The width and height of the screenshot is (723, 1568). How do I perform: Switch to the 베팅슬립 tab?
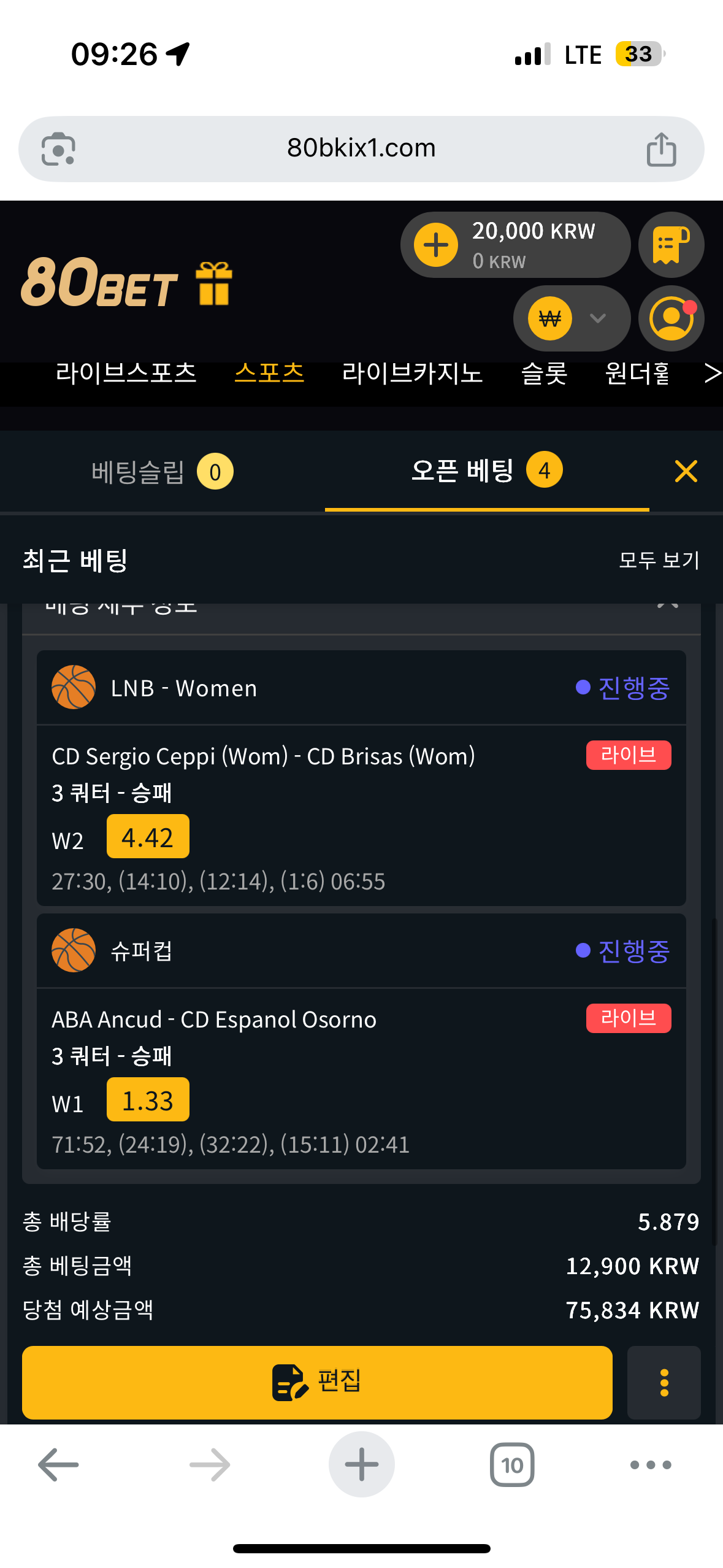(163, 472)
